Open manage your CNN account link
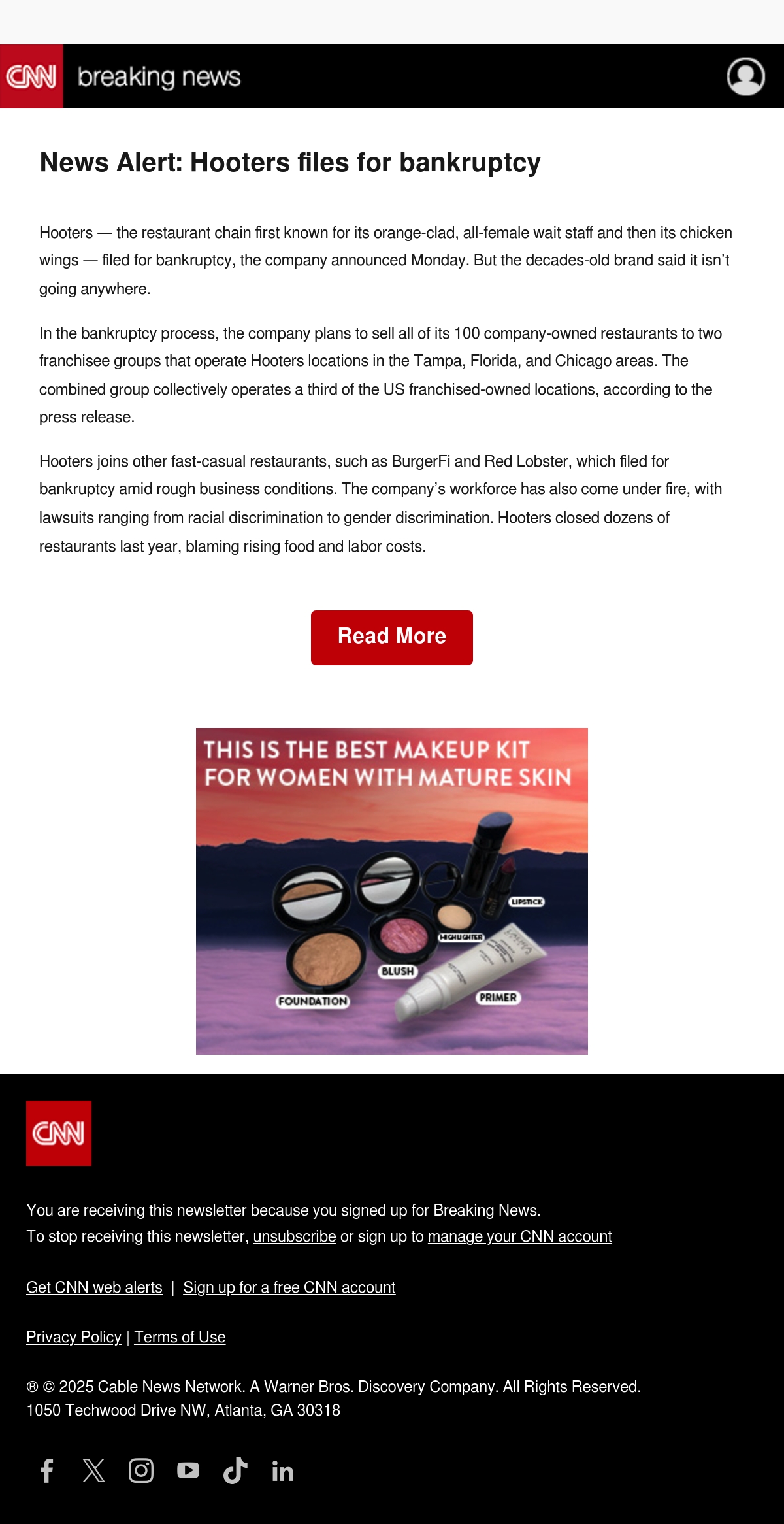 [x=519, y=1236]
